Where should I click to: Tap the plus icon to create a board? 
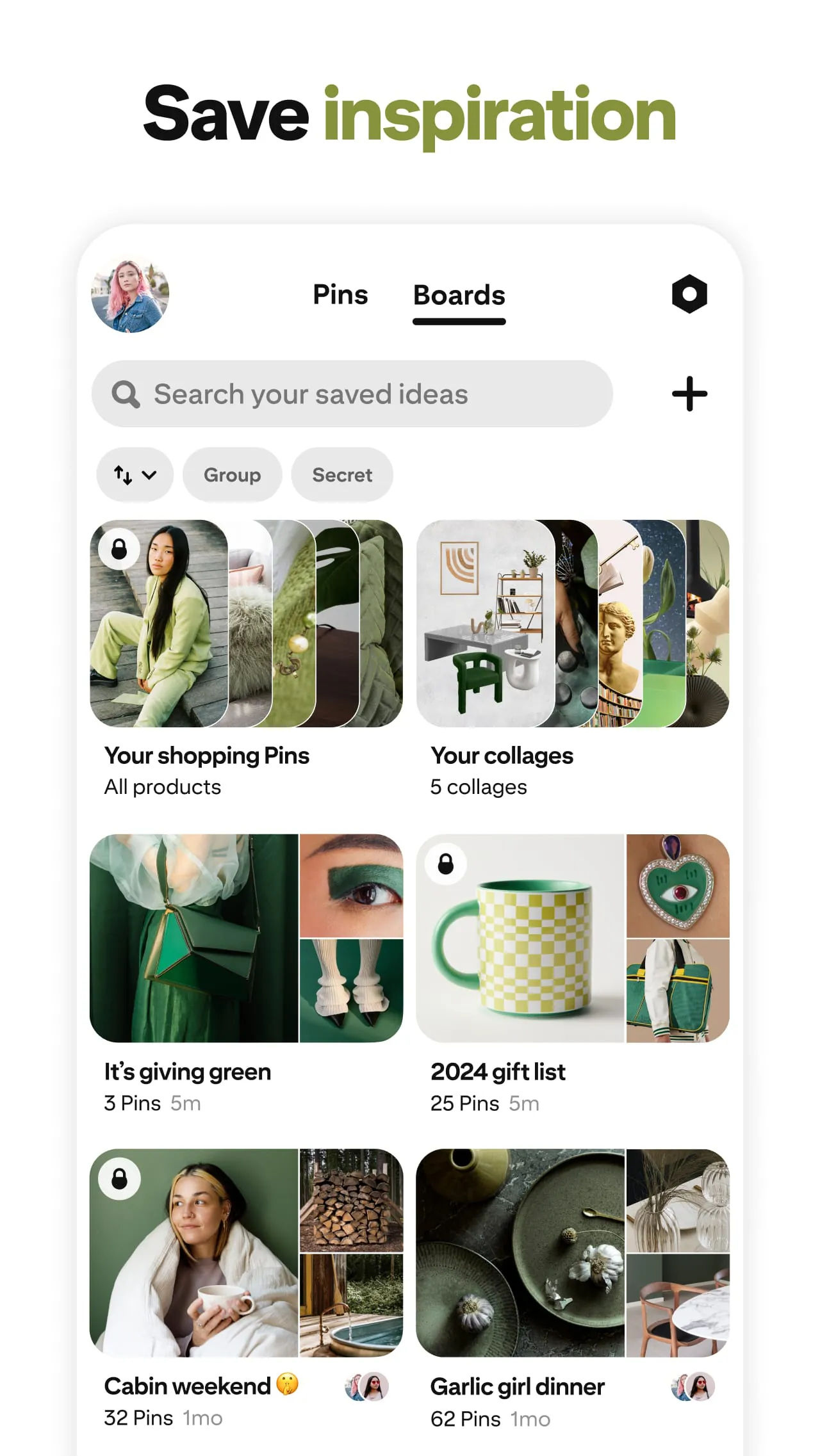click(x=690, y=394)
